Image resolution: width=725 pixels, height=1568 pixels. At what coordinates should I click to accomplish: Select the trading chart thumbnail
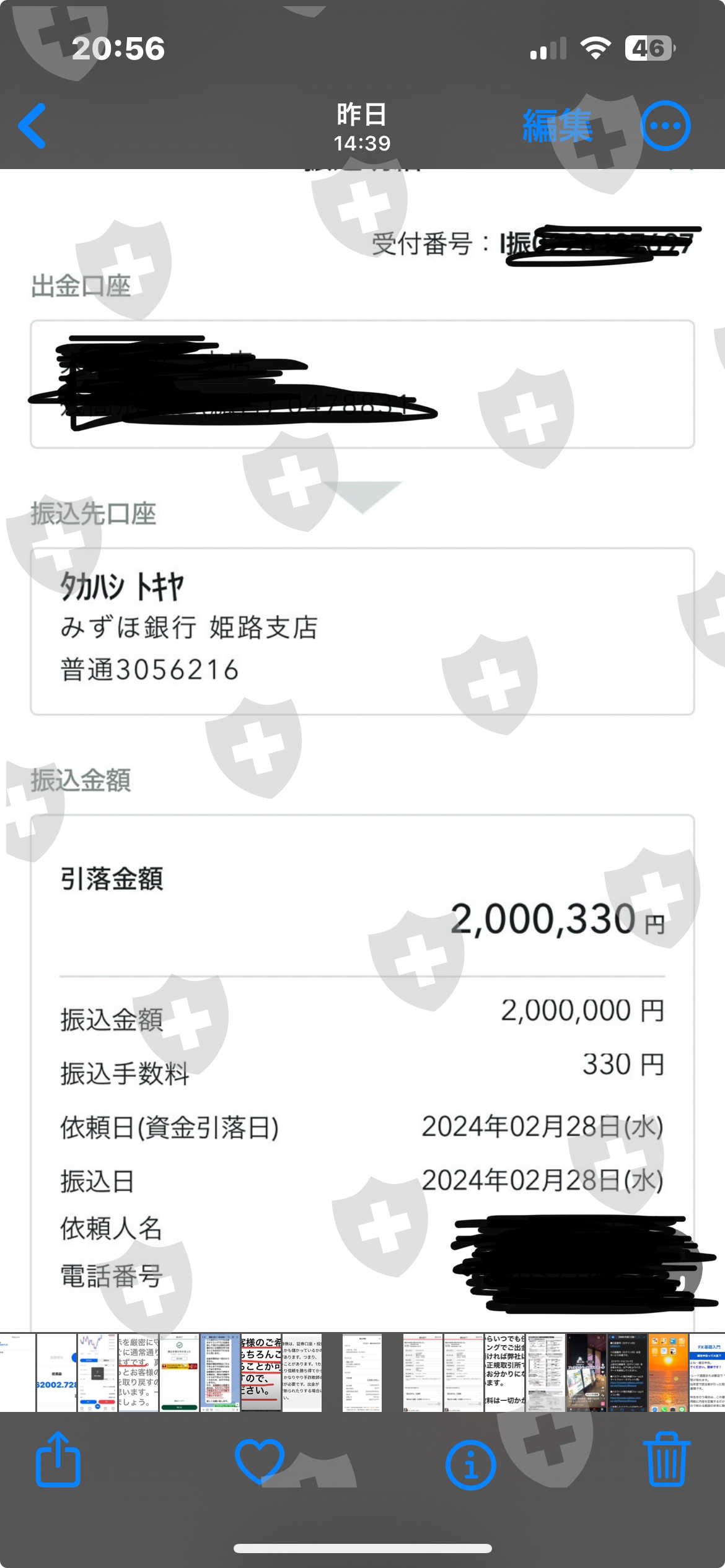97,1372
